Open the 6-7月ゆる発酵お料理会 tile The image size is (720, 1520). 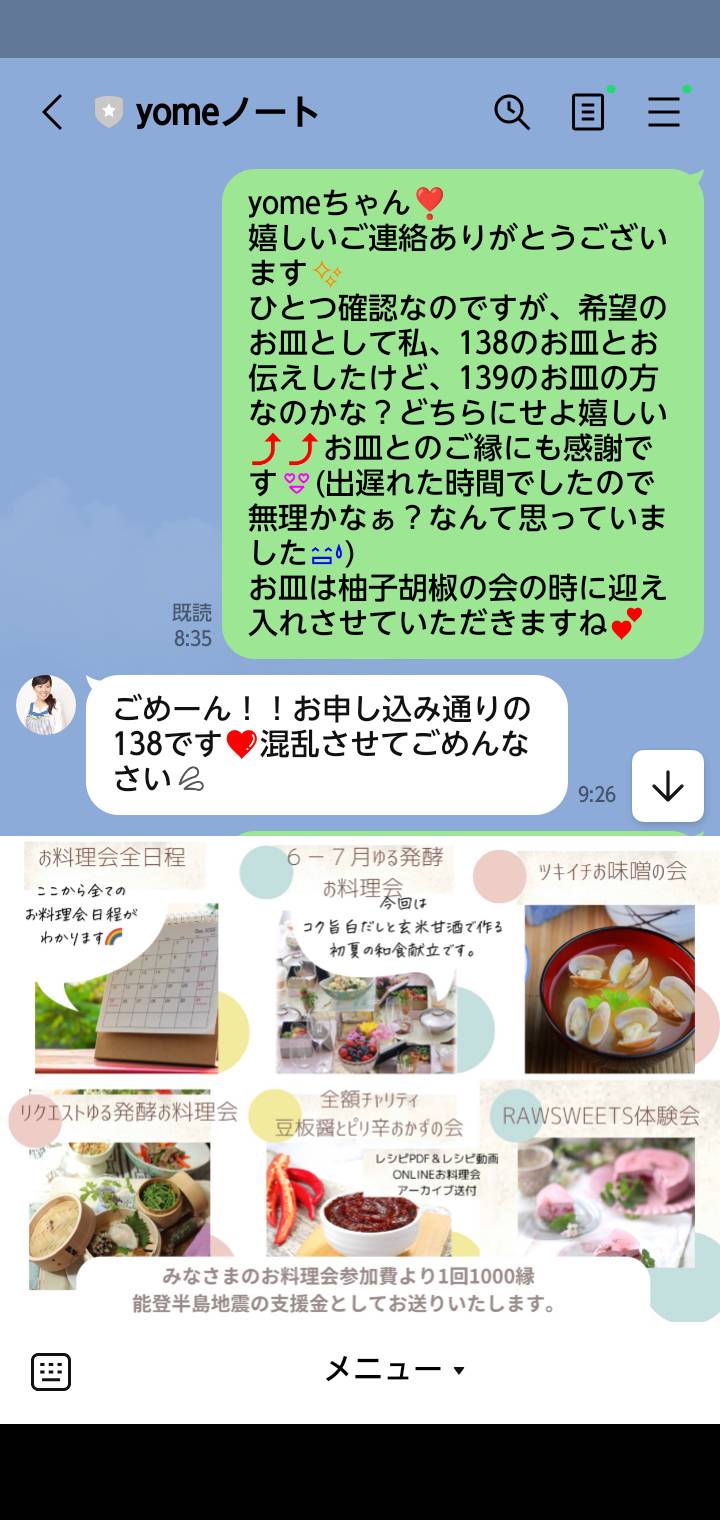[364, 958]
